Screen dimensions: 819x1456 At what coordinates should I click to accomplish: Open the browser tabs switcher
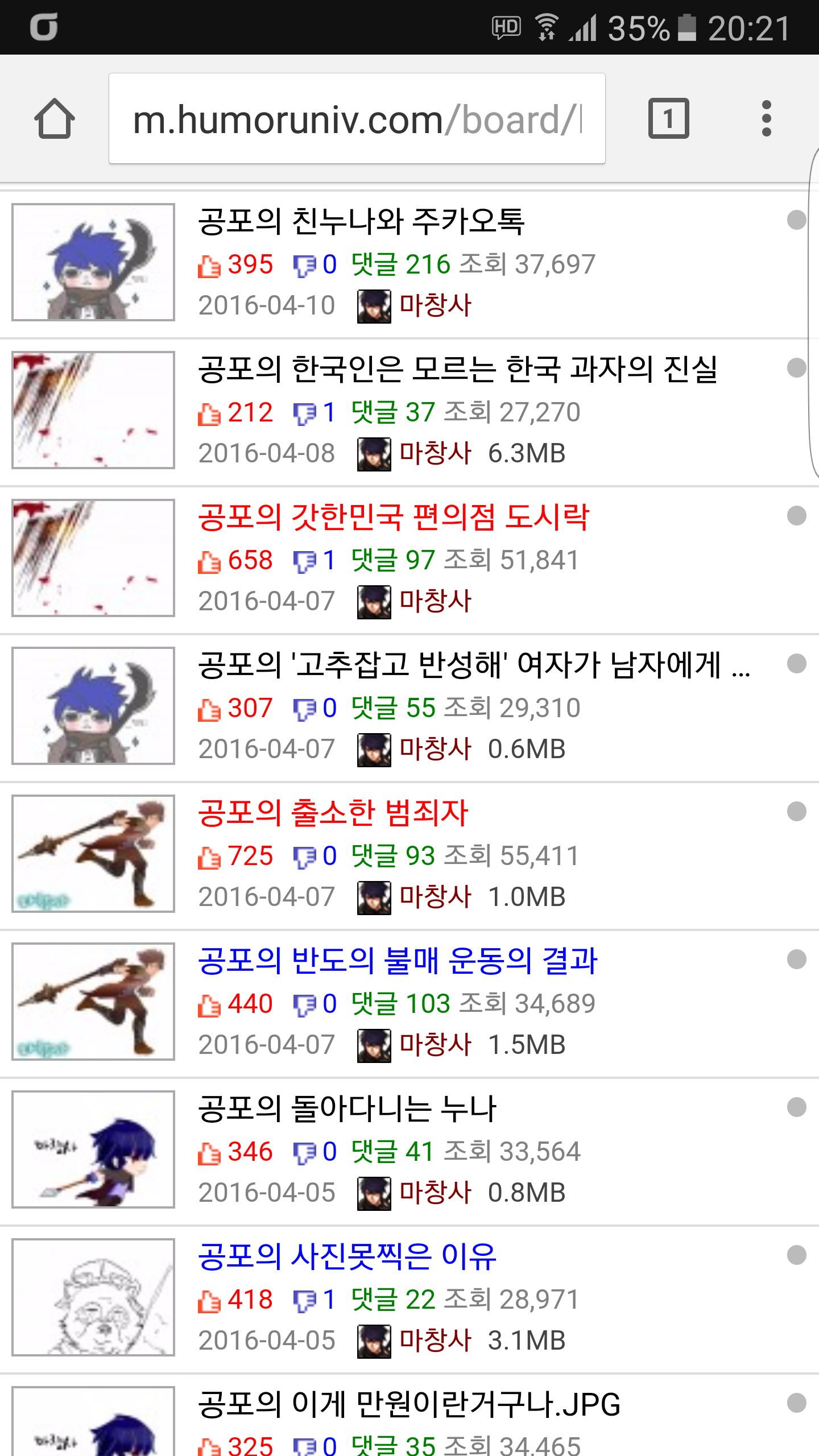click(x=668, y=119)
